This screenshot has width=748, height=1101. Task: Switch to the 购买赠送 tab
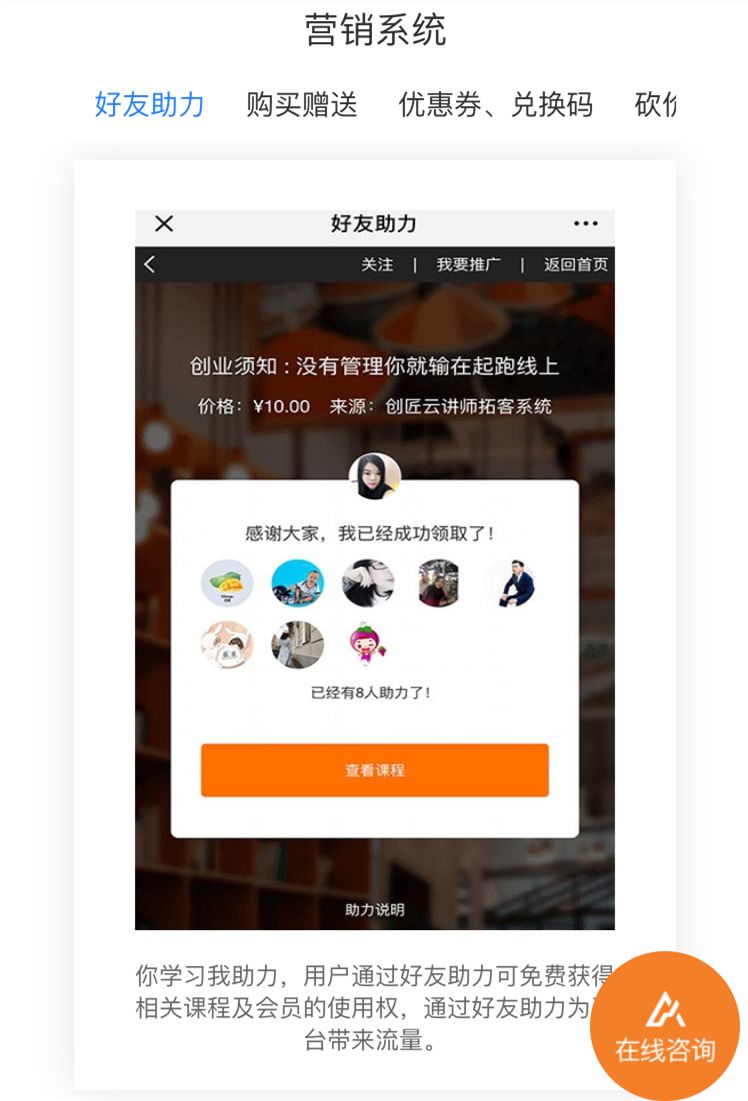(302, 104)
